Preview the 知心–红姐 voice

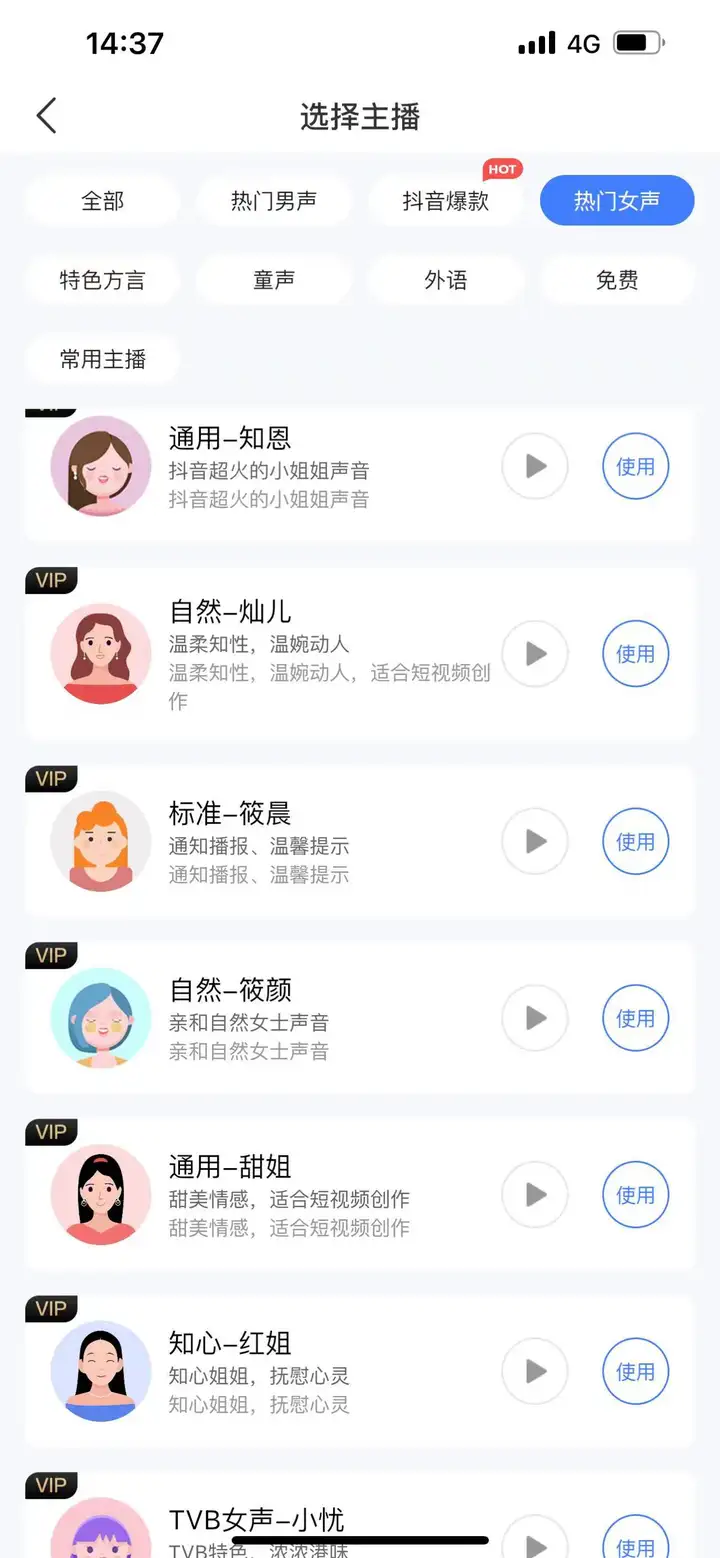pos(535,1371)
